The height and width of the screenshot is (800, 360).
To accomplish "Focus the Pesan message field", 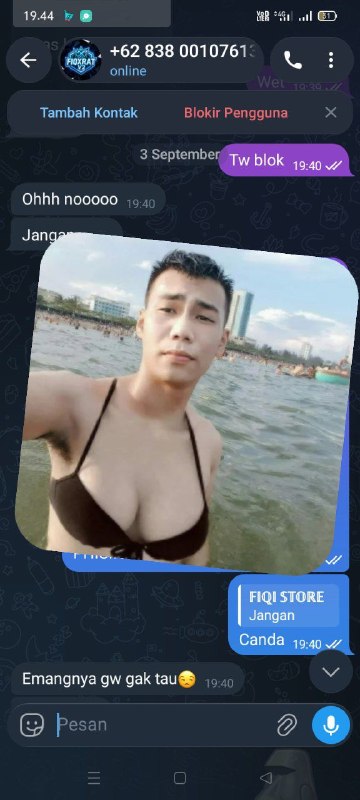I will [164, 724].
